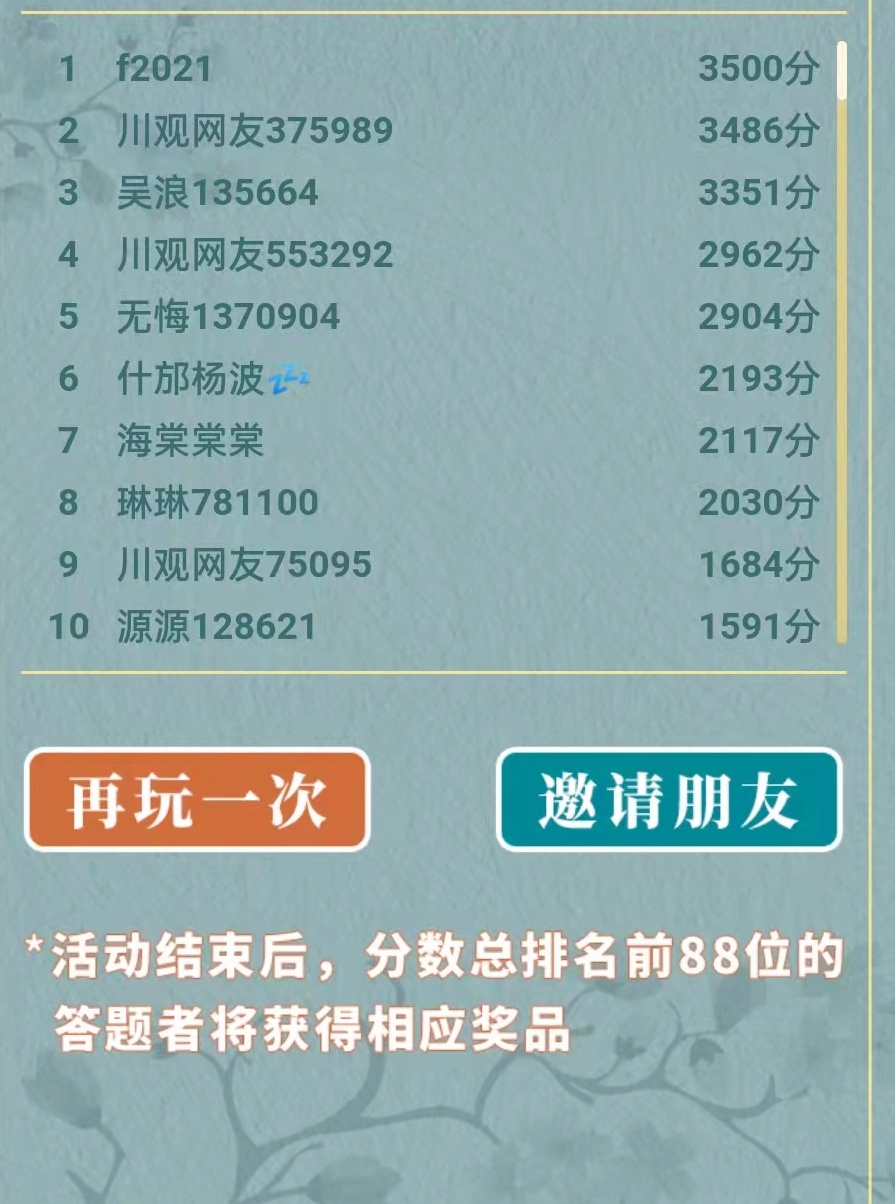895x1204 pixels.
Task: Invite friends with 邀请朋友 button
Action: click(669, 800)
